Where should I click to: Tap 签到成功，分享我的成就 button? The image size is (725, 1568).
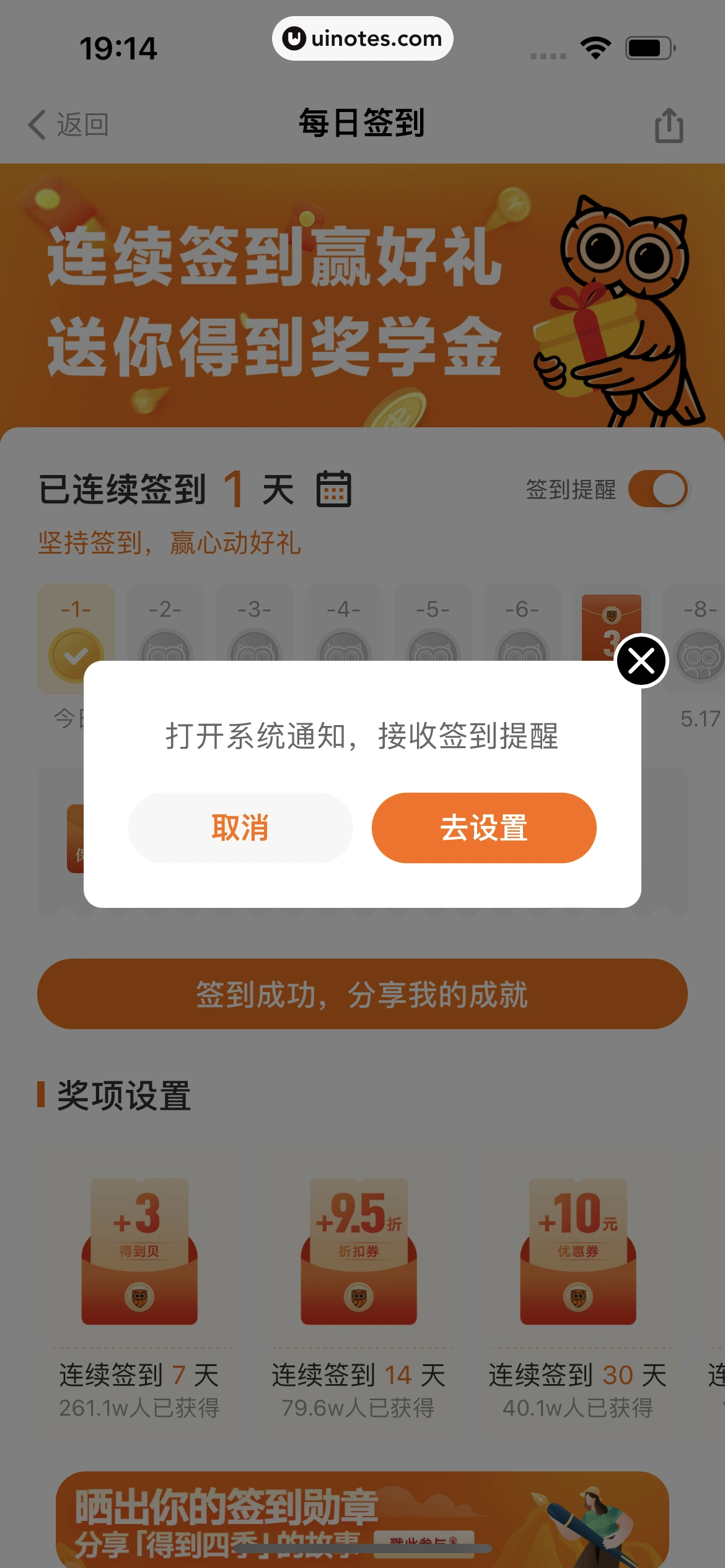[362, 994]
